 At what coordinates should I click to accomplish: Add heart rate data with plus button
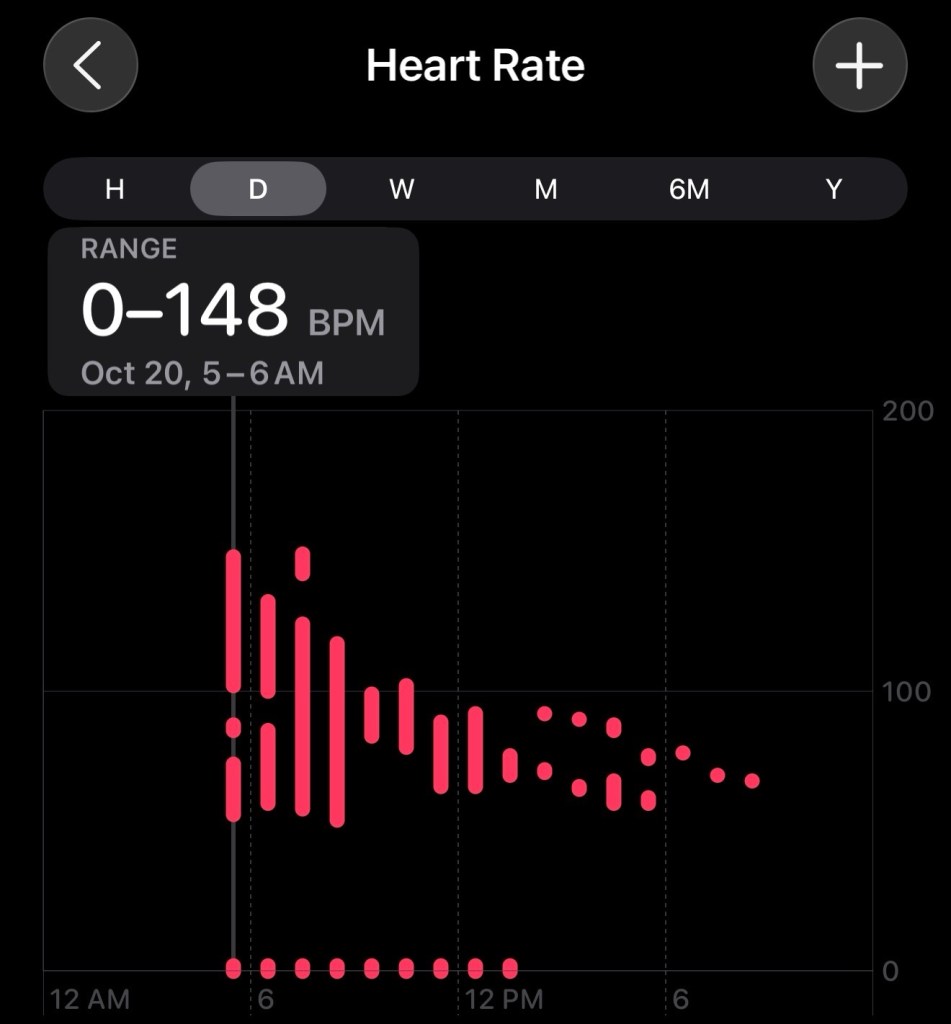[x=859, y=66]
